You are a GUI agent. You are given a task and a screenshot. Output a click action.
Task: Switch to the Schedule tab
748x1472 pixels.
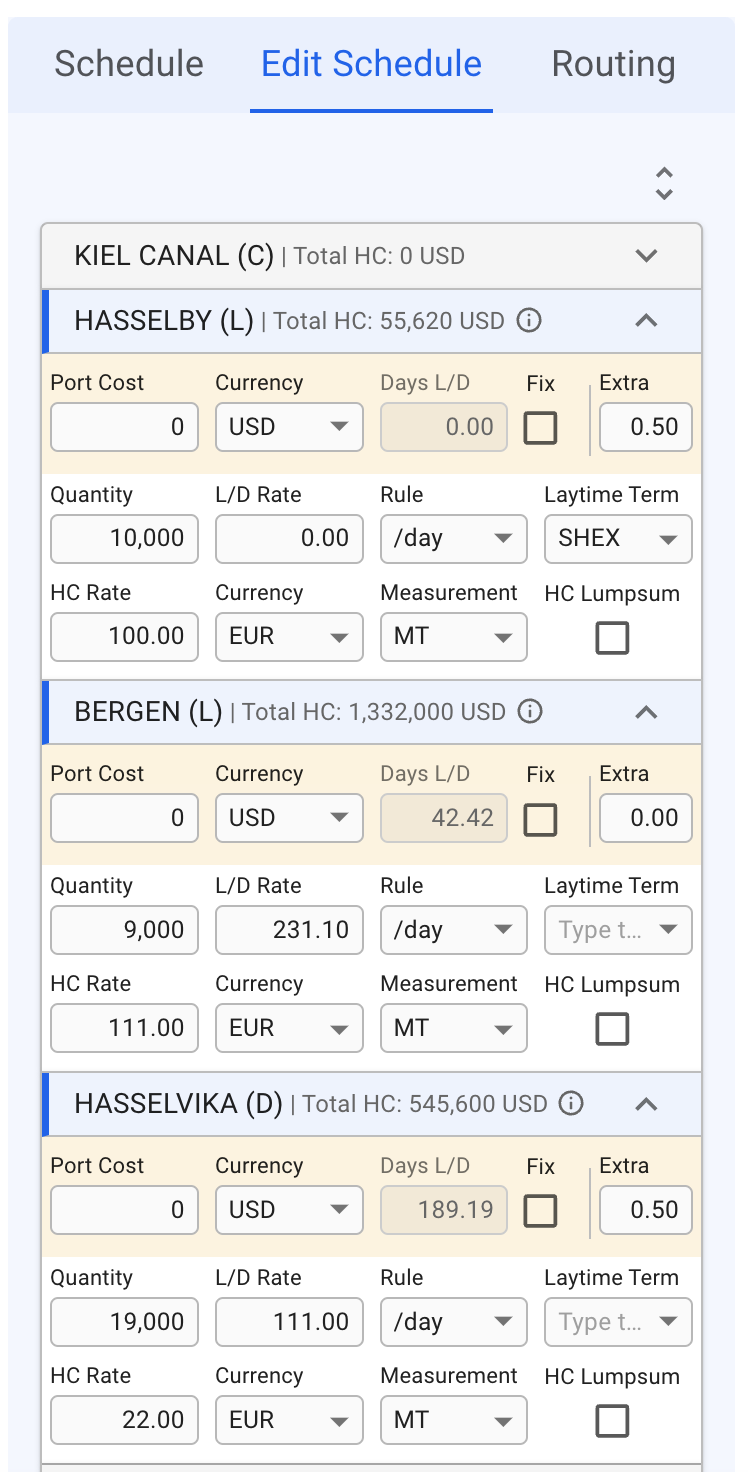pyautogui.click(x=129, y=64)
